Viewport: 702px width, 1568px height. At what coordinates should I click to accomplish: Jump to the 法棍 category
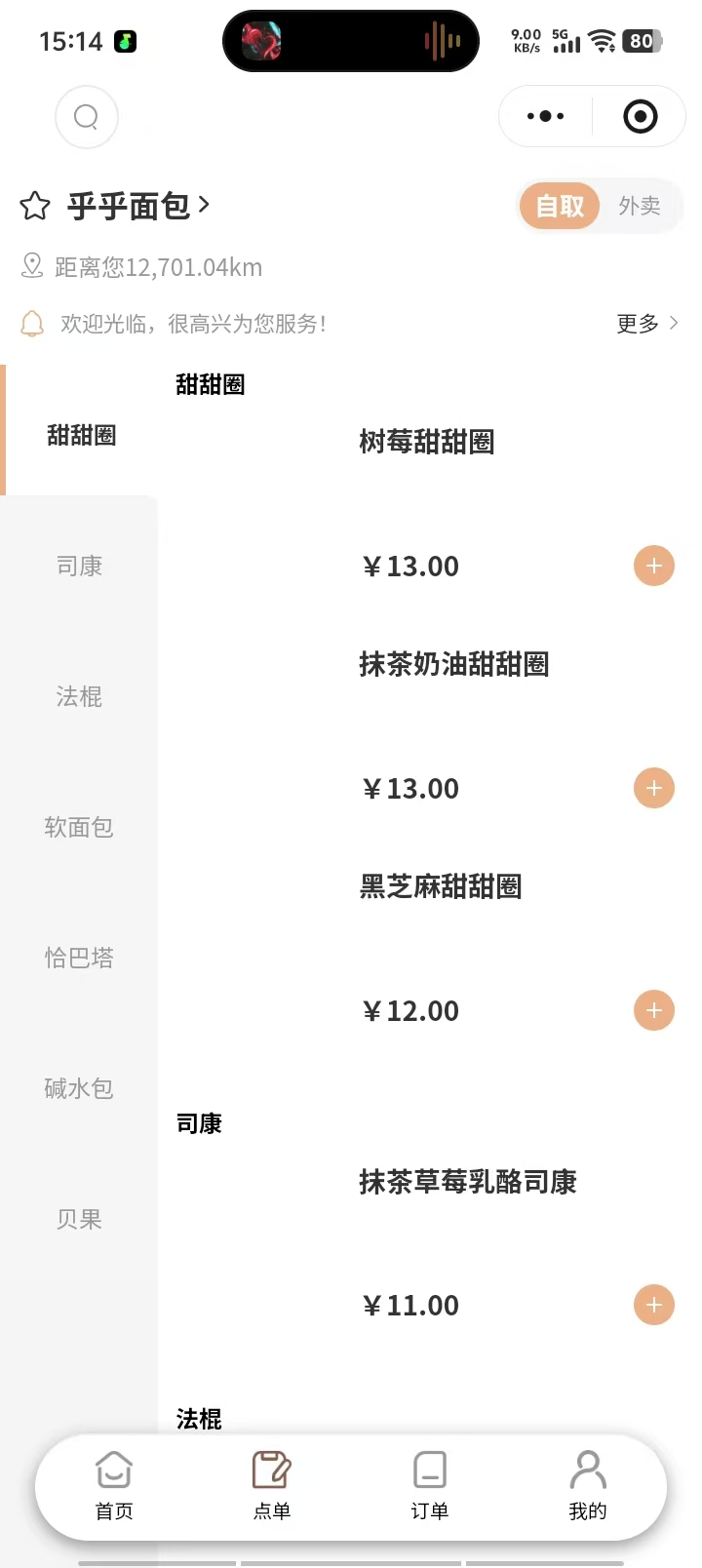tap(79, 696)
